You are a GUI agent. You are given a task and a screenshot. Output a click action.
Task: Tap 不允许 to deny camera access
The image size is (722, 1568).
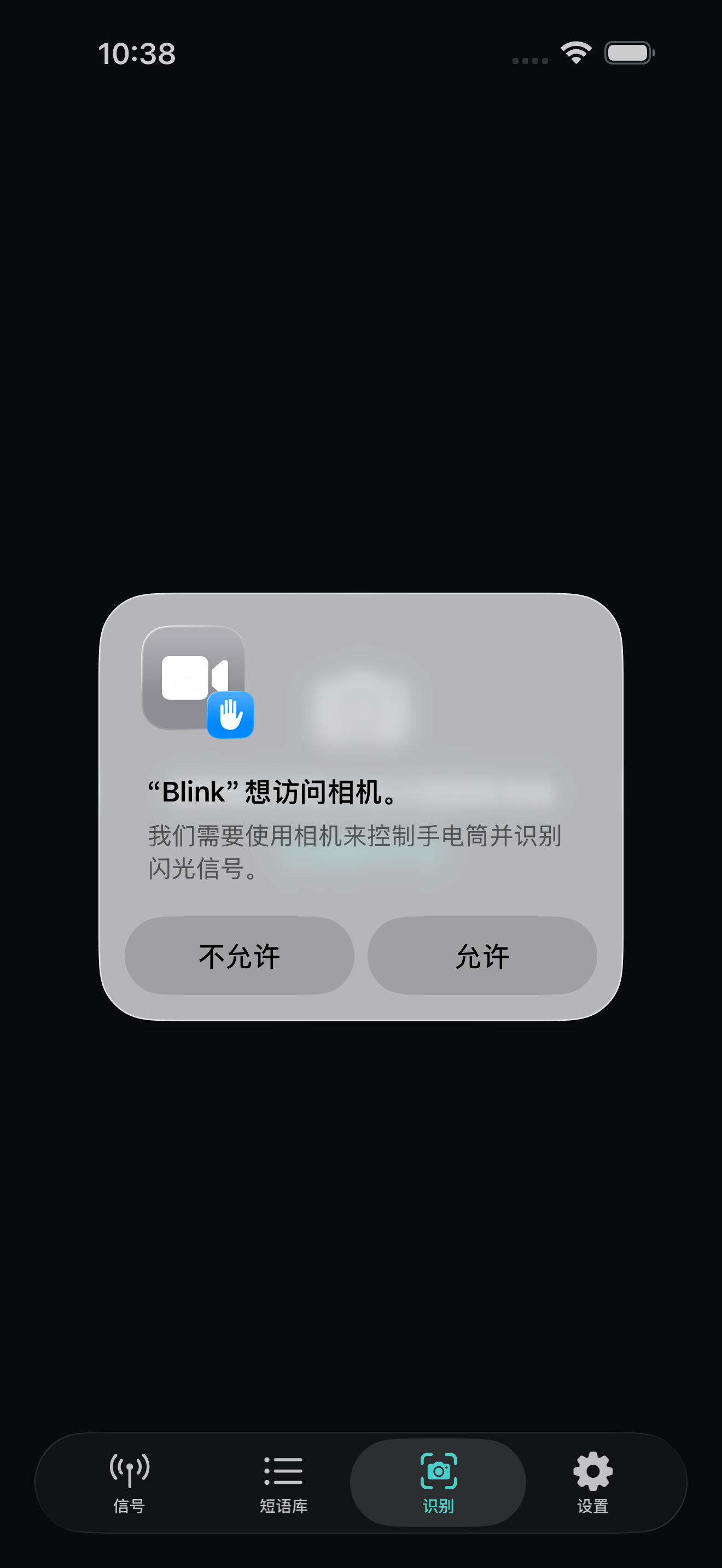click(x=238, y=956)
